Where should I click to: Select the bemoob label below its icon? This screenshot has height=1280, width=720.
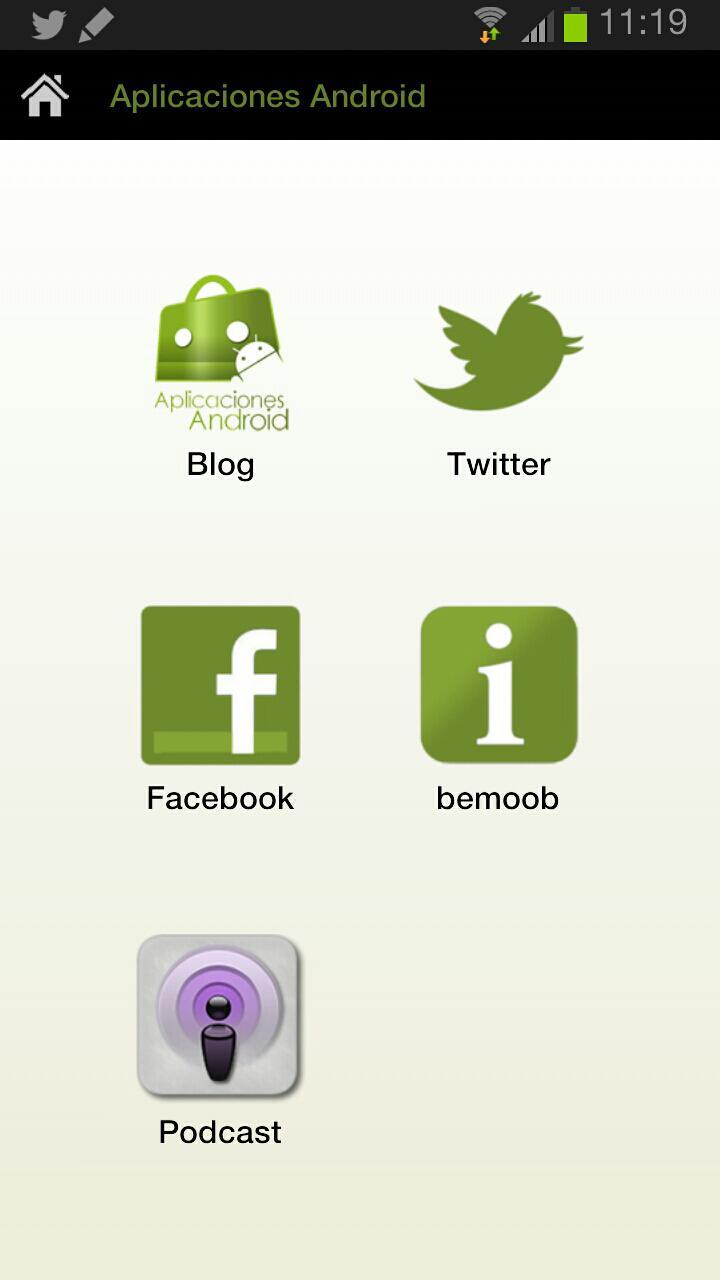[497, 797]
